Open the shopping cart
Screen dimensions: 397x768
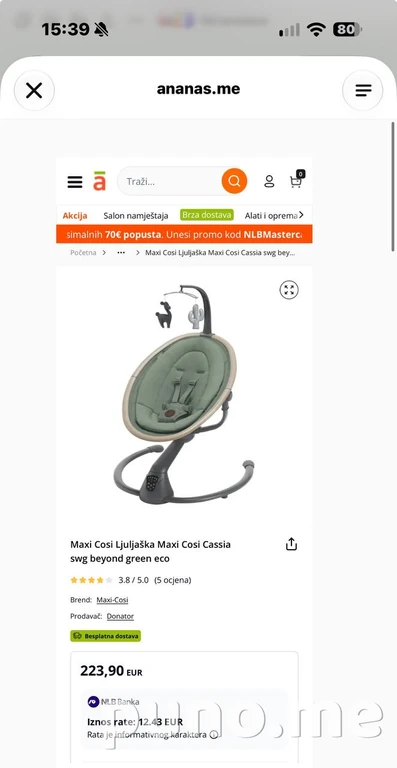pos(297,180)
